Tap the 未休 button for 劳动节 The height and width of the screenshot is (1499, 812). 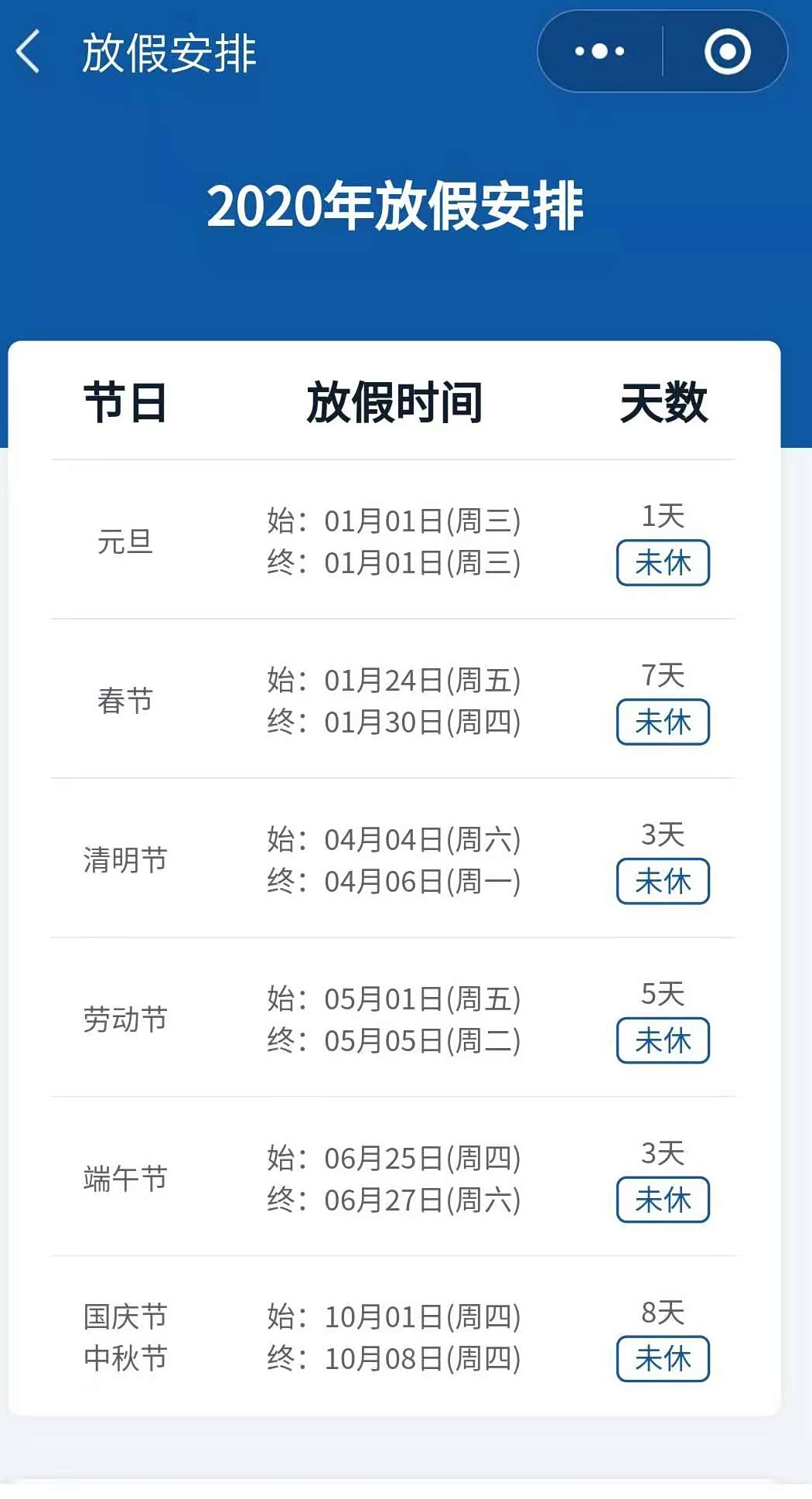pos(663,1040)
